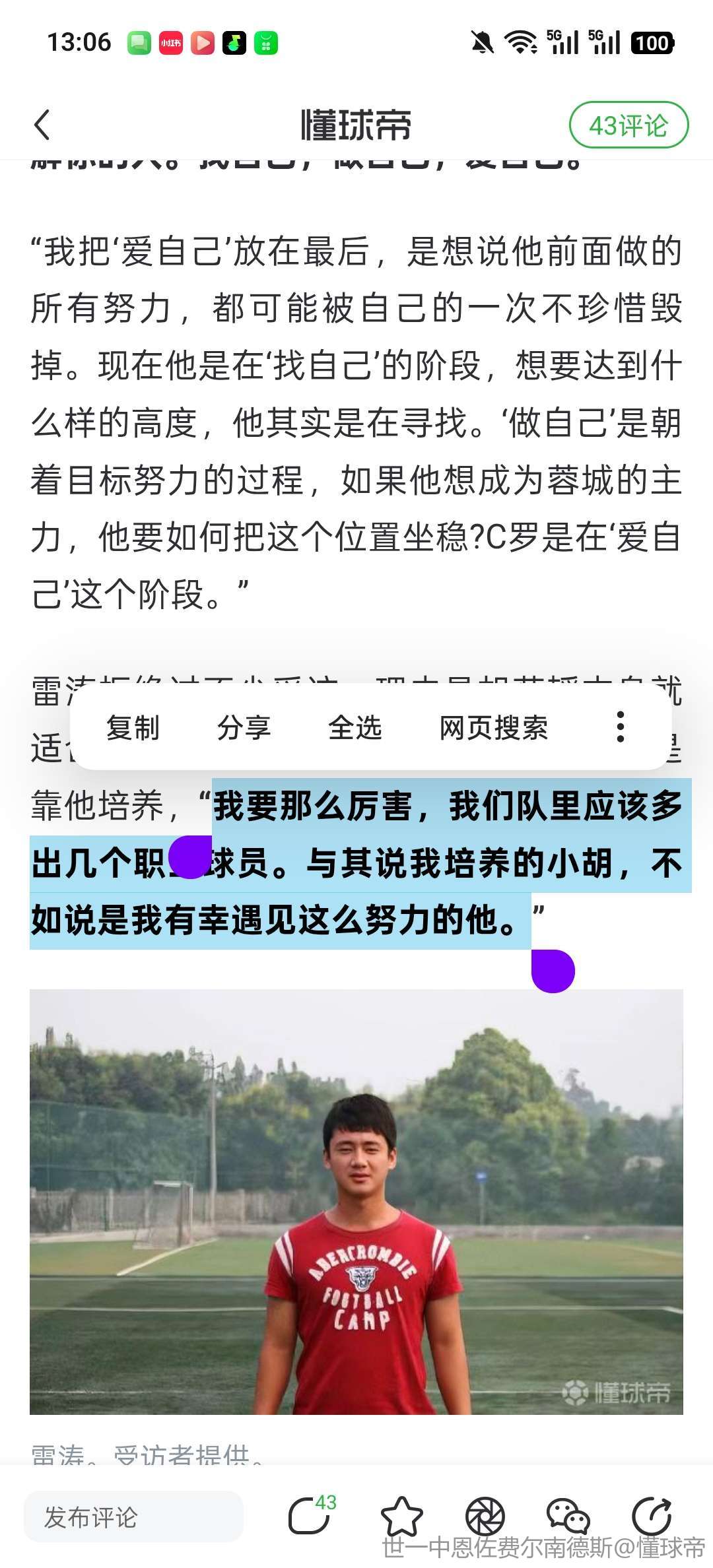Favorite this article with the star icon
Viewport: 713px width, 1568px height.
click(x=401, y=1517)
